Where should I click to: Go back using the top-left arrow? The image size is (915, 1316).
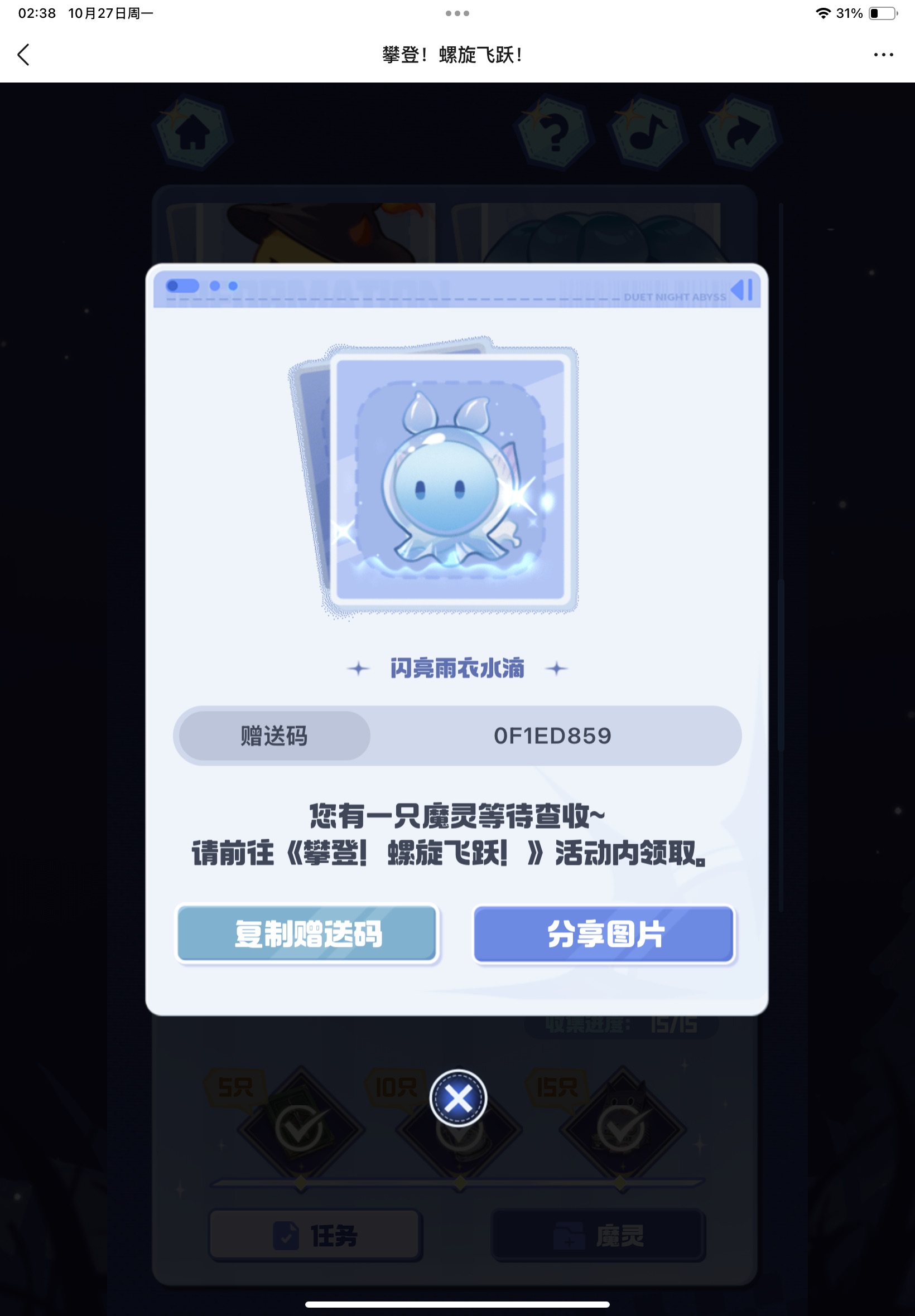coord(23,55)
